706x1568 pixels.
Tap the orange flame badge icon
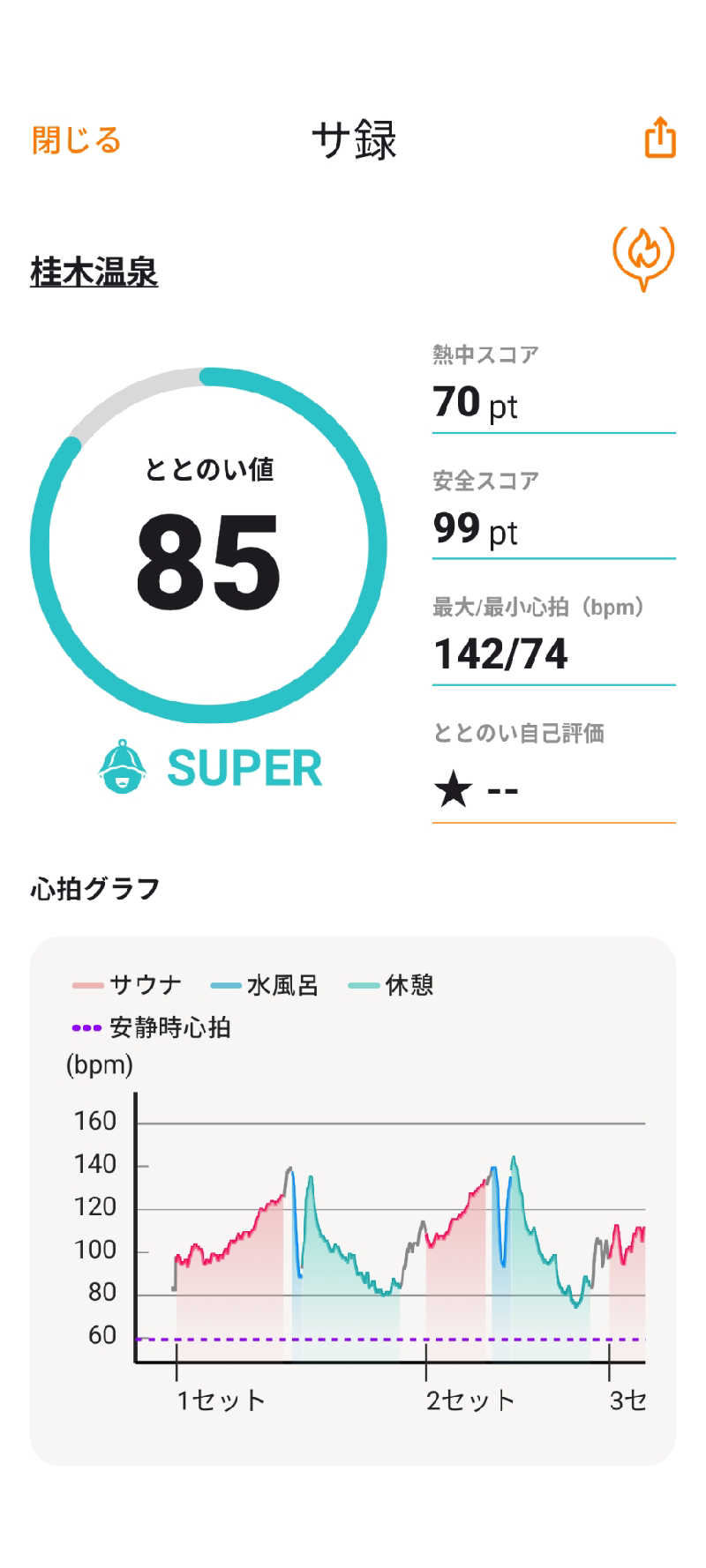click(643, 257)
